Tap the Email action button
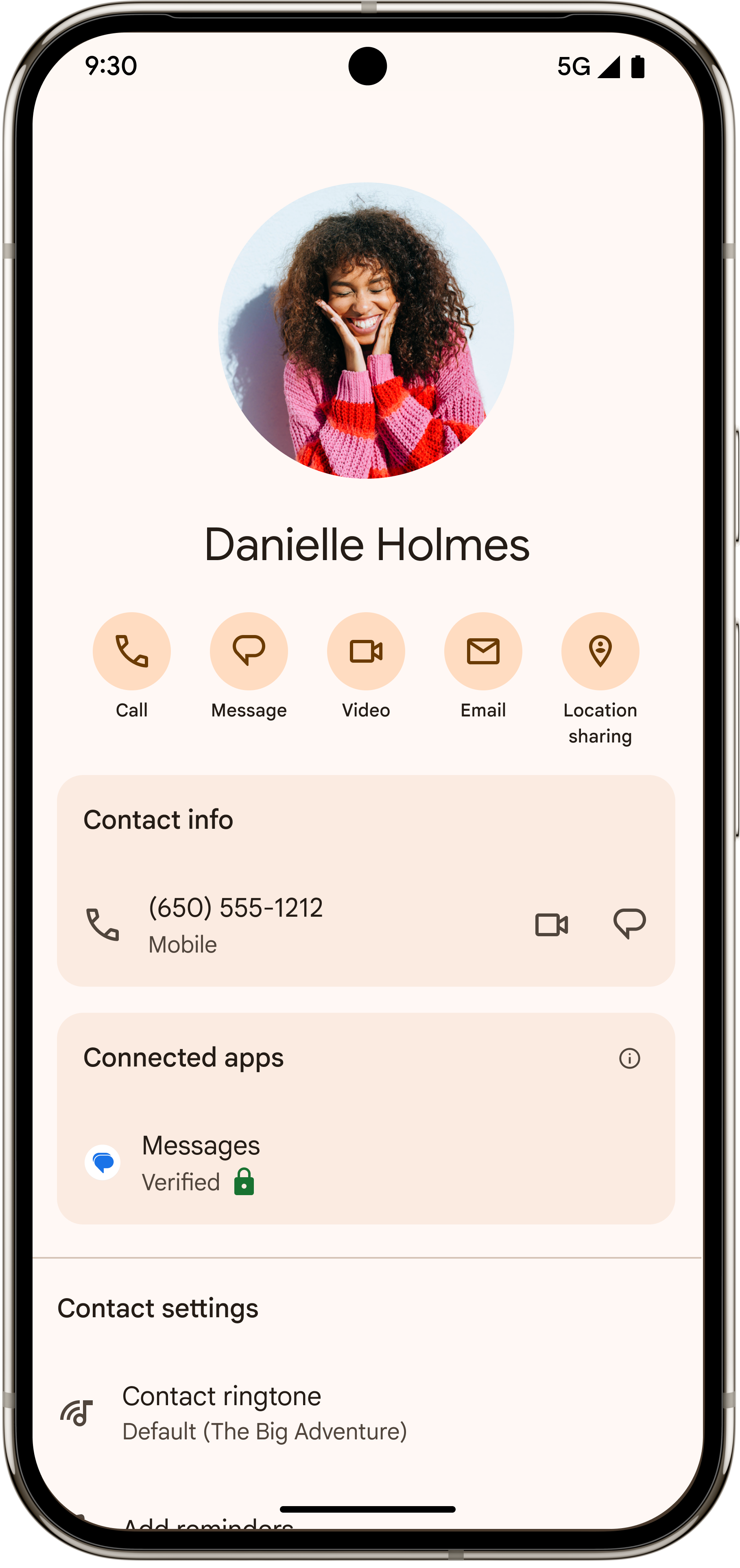This screenshot has height=1568, width=740. [482, 651]
